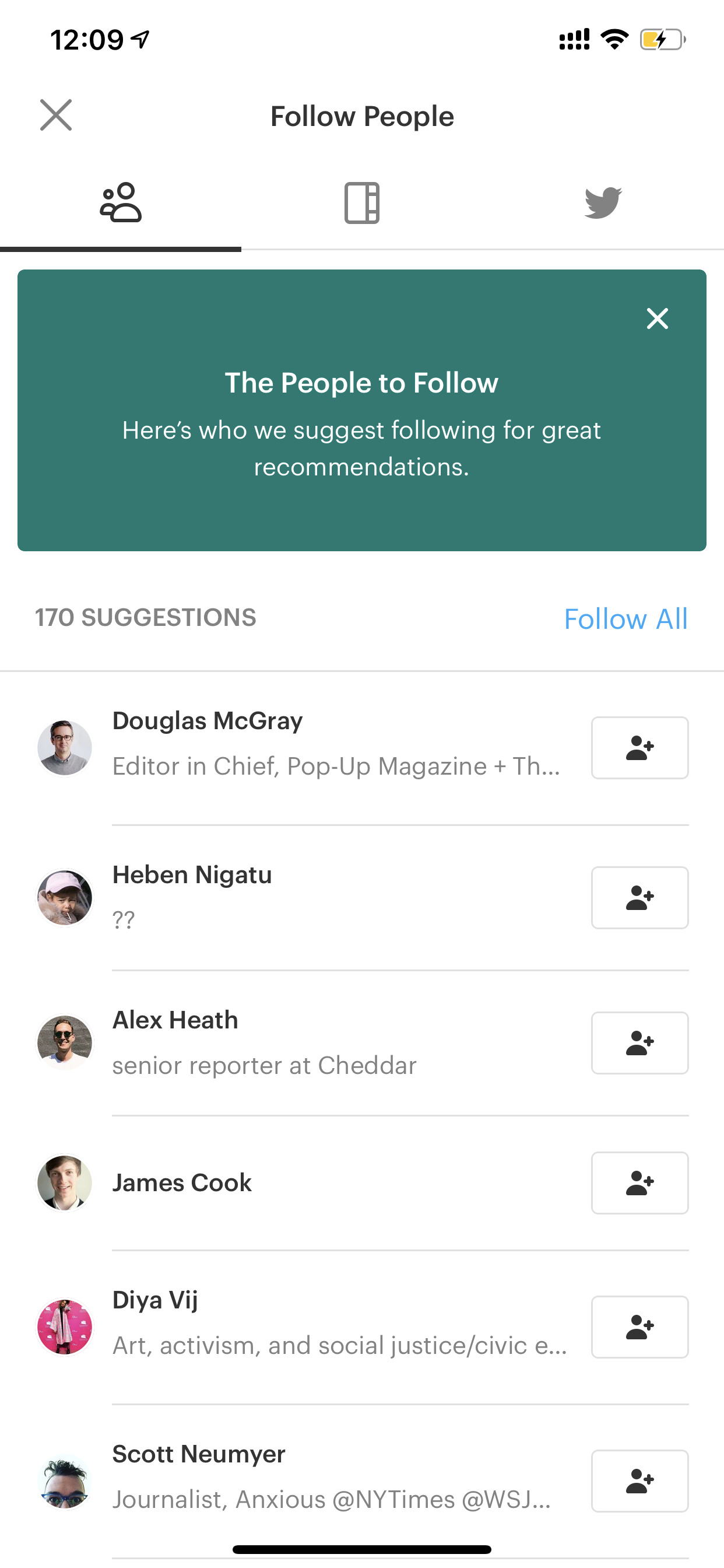Switch to the people suggestions tab

pyautogui.click(x=121, y=202)
